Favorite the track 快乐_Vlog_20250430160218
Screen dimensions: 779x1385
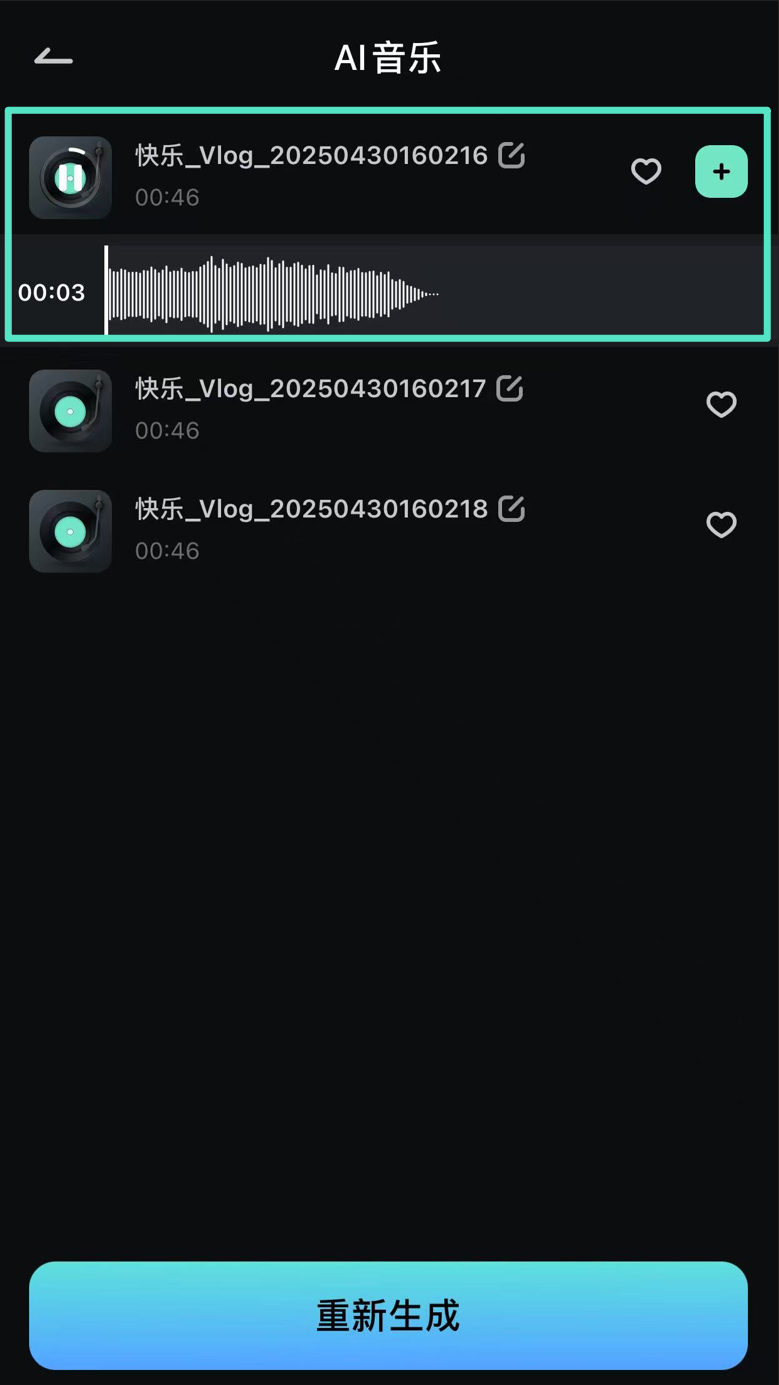[721, 525]
